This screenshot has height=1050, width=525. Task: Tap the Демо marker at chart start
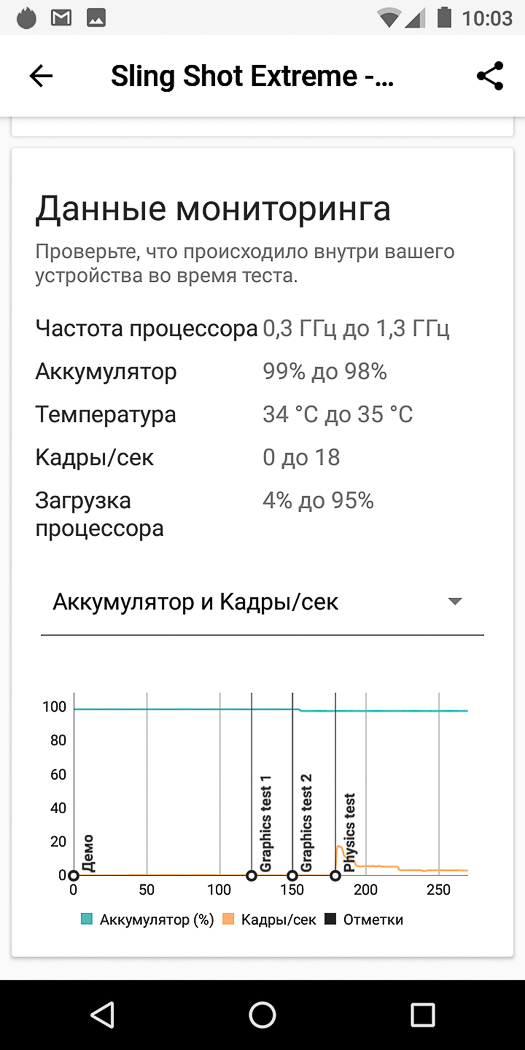pos(74,876)
